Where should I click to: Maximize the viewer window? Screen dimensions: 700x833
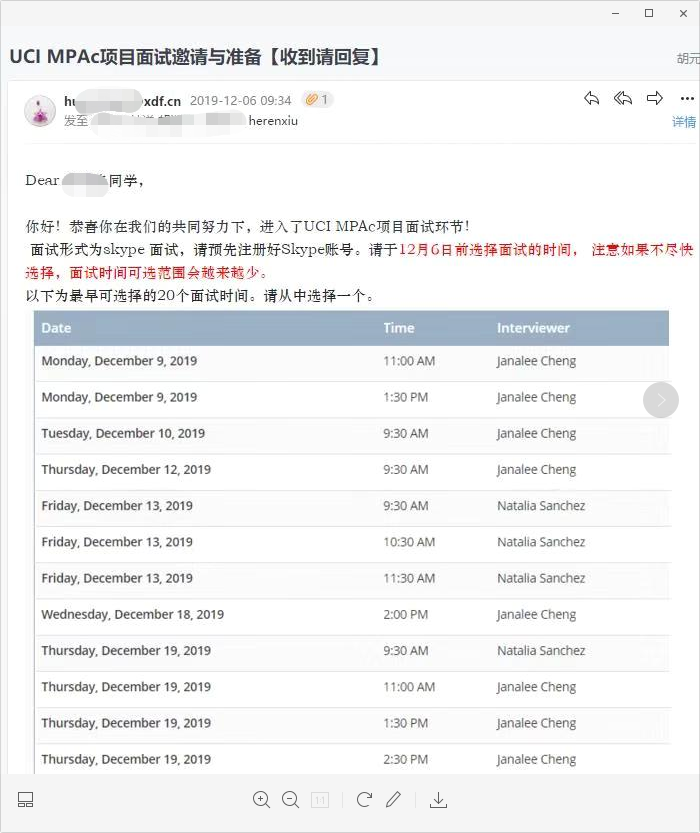click(x=649, y=13)
